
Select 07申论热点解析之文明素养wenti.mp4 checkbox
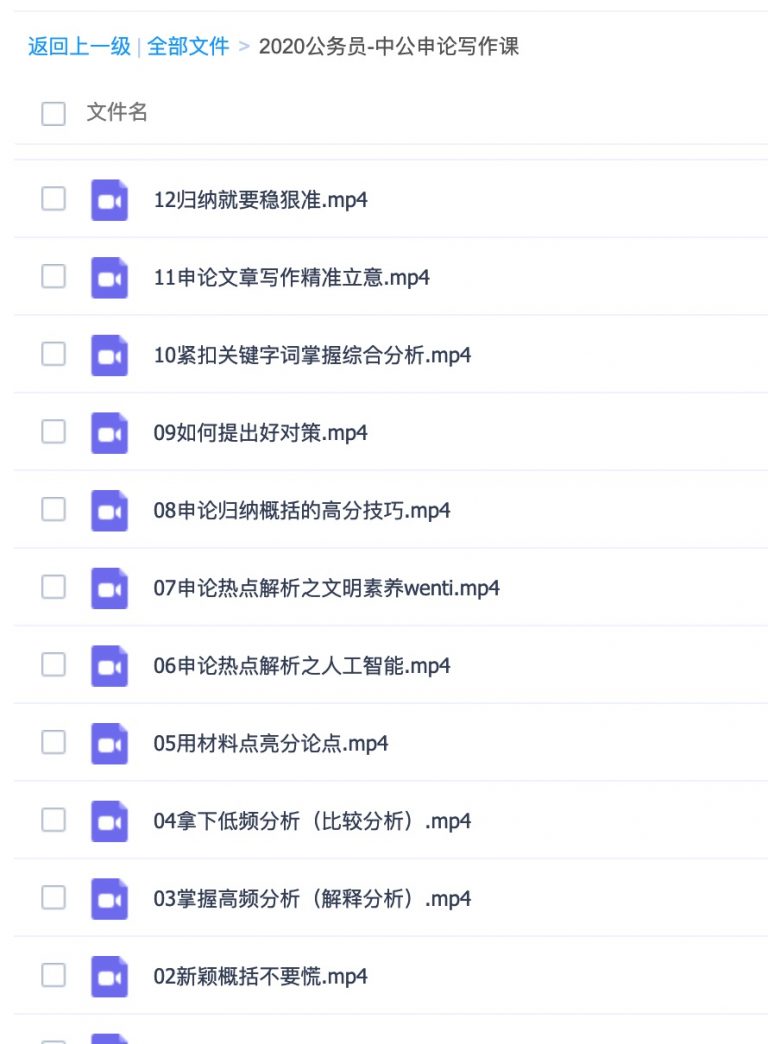[53, 587]
